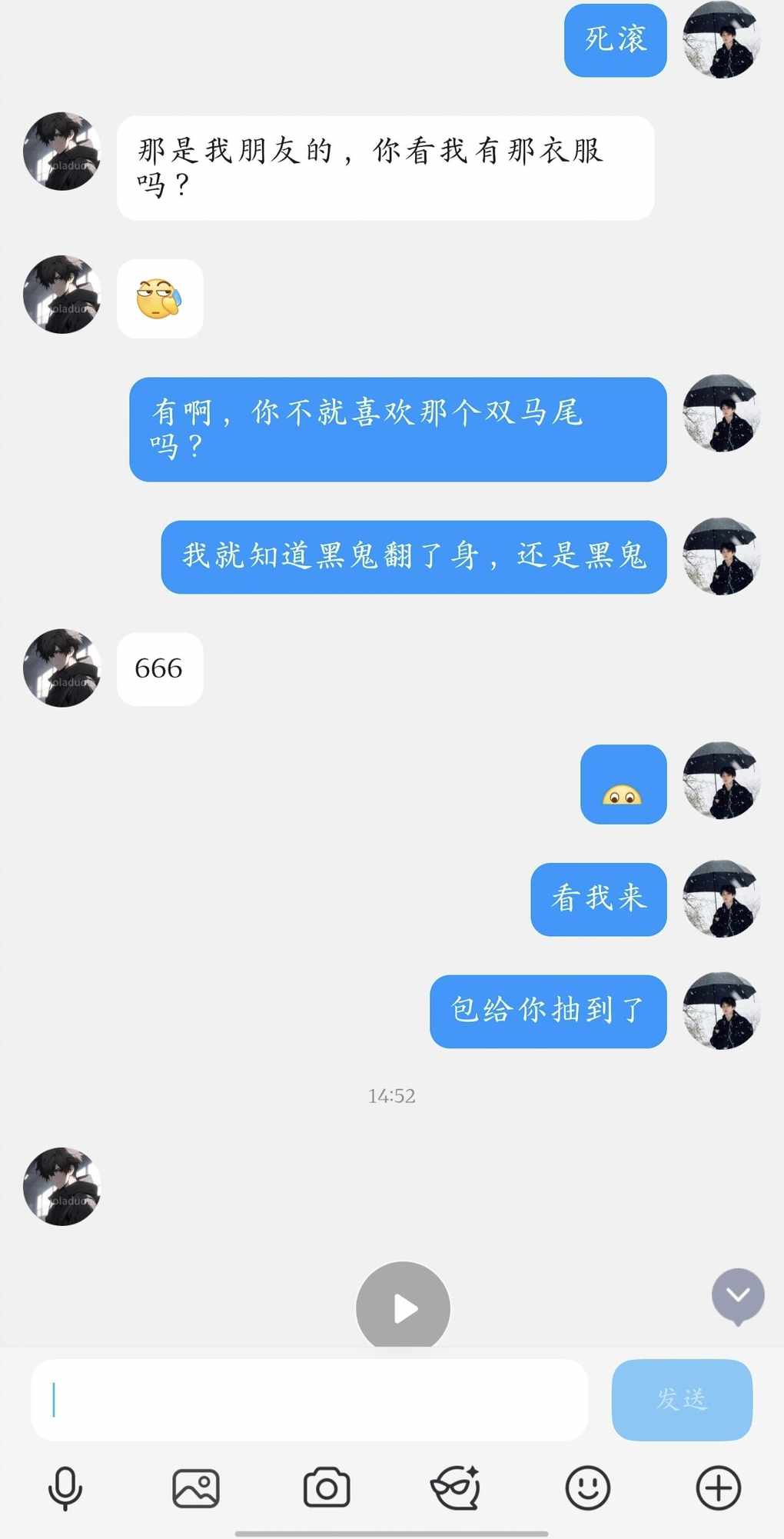The width and height of the screenshot is (784, 1539).
Task: Open sender's avatar beside 666 message
Action: point(62,668)
